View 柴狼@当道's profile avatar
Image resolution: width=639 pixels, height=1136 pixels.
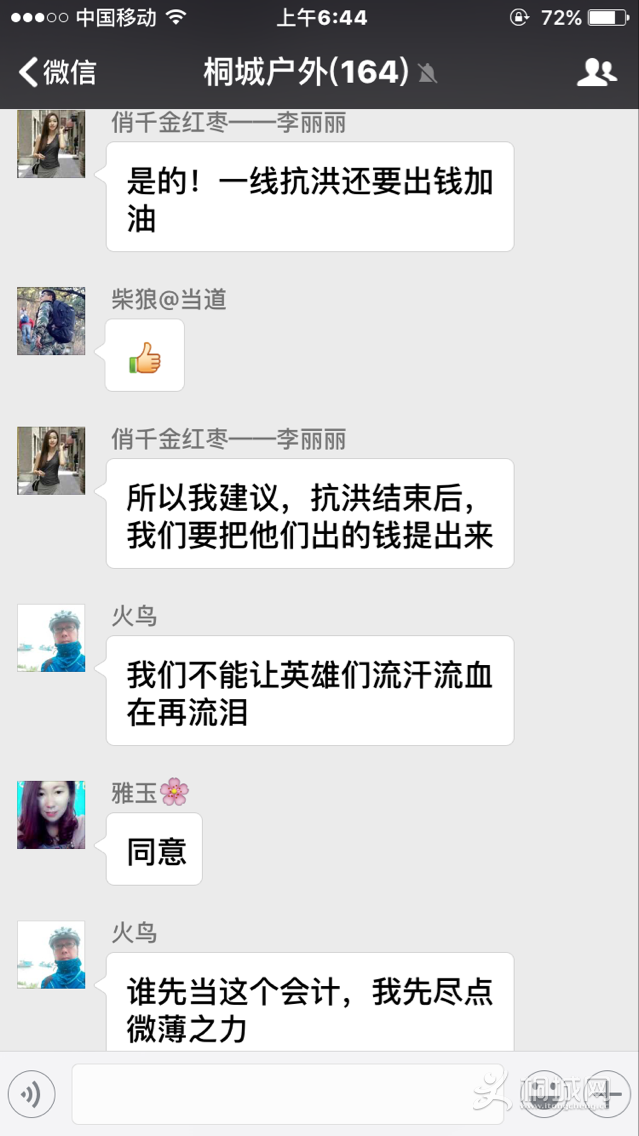click(51, 321)
